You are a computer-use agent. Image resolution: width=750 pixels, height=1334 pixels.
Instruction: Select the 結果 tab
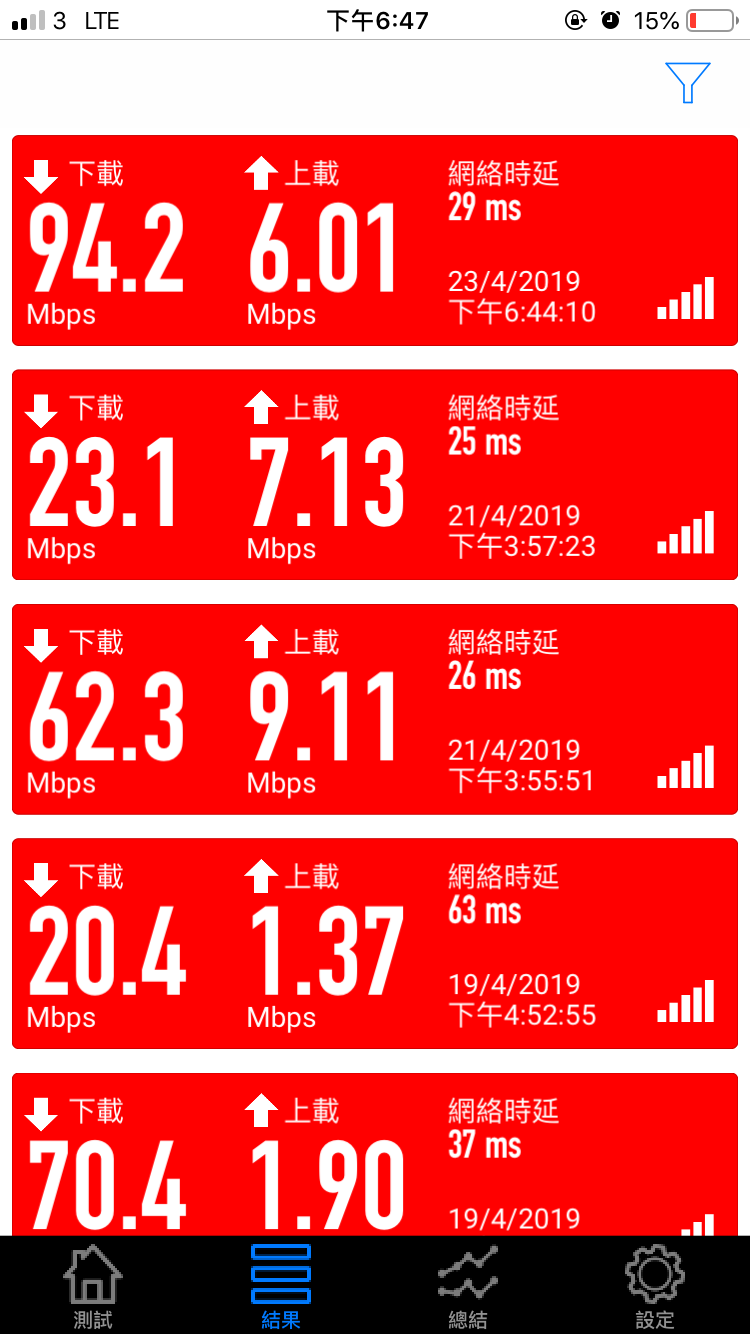click(281, 1286)
